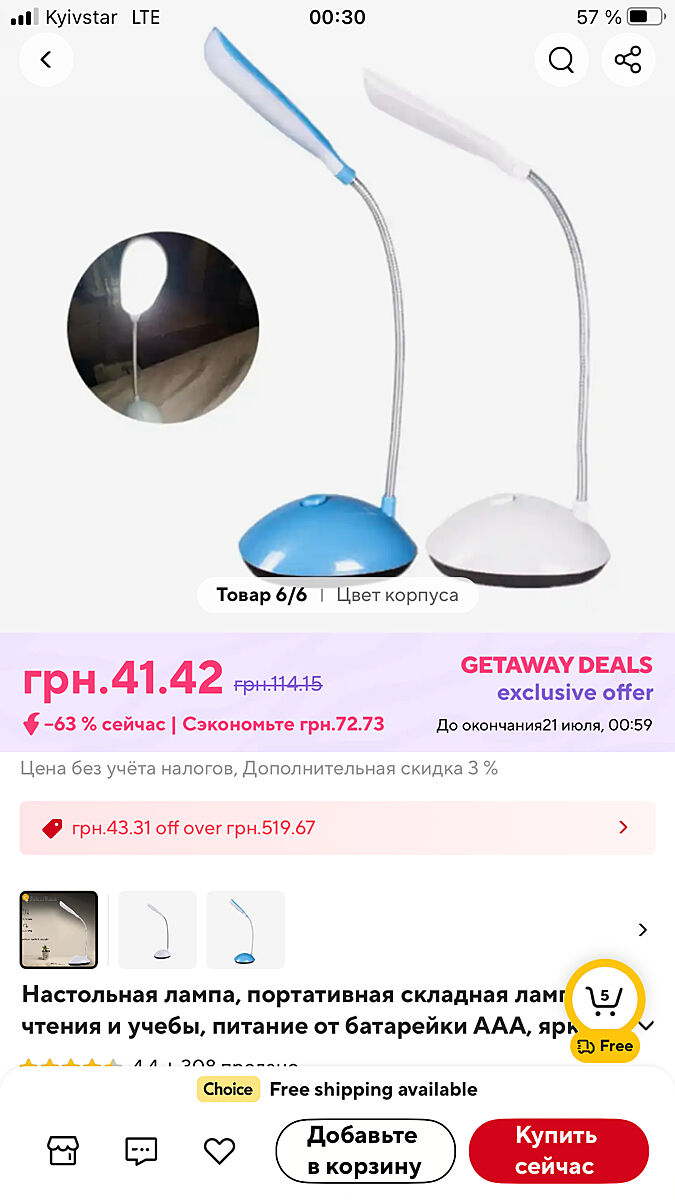
Task: Open the грн.43.31 off coupon banner
Action: click(337, 828)
